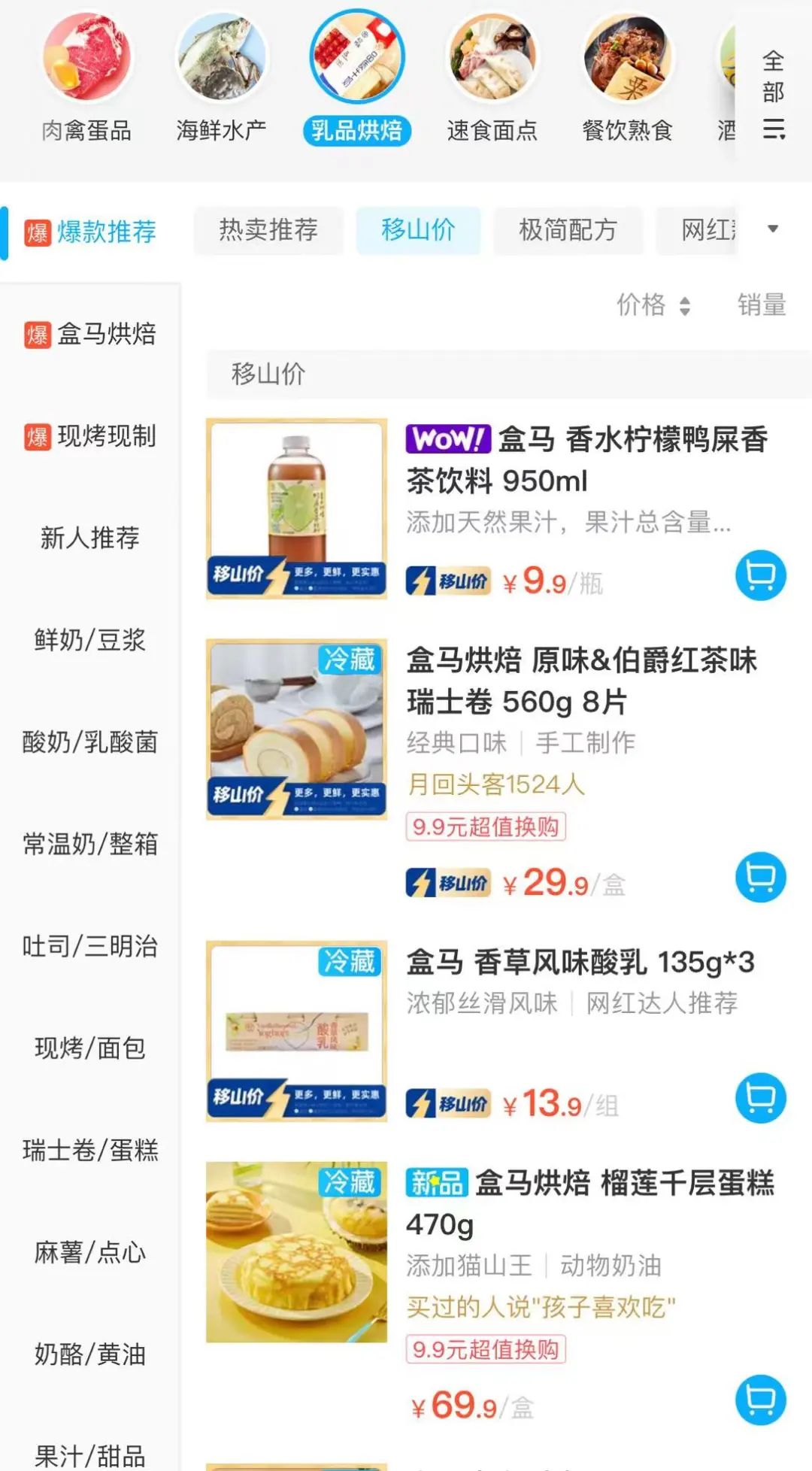Choose the 极简配方 filter chip
812x1471 pixels.
[568, 230]
